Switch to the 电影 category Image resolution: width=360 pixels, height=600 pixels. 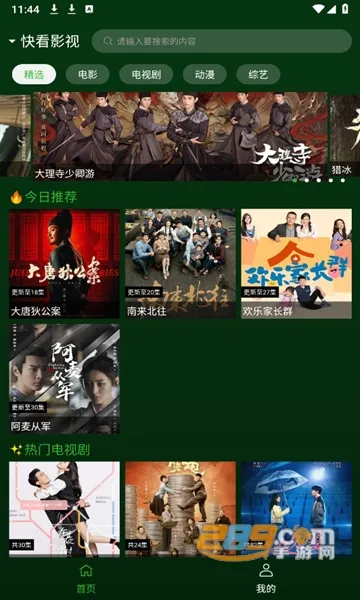coord(88,74)
